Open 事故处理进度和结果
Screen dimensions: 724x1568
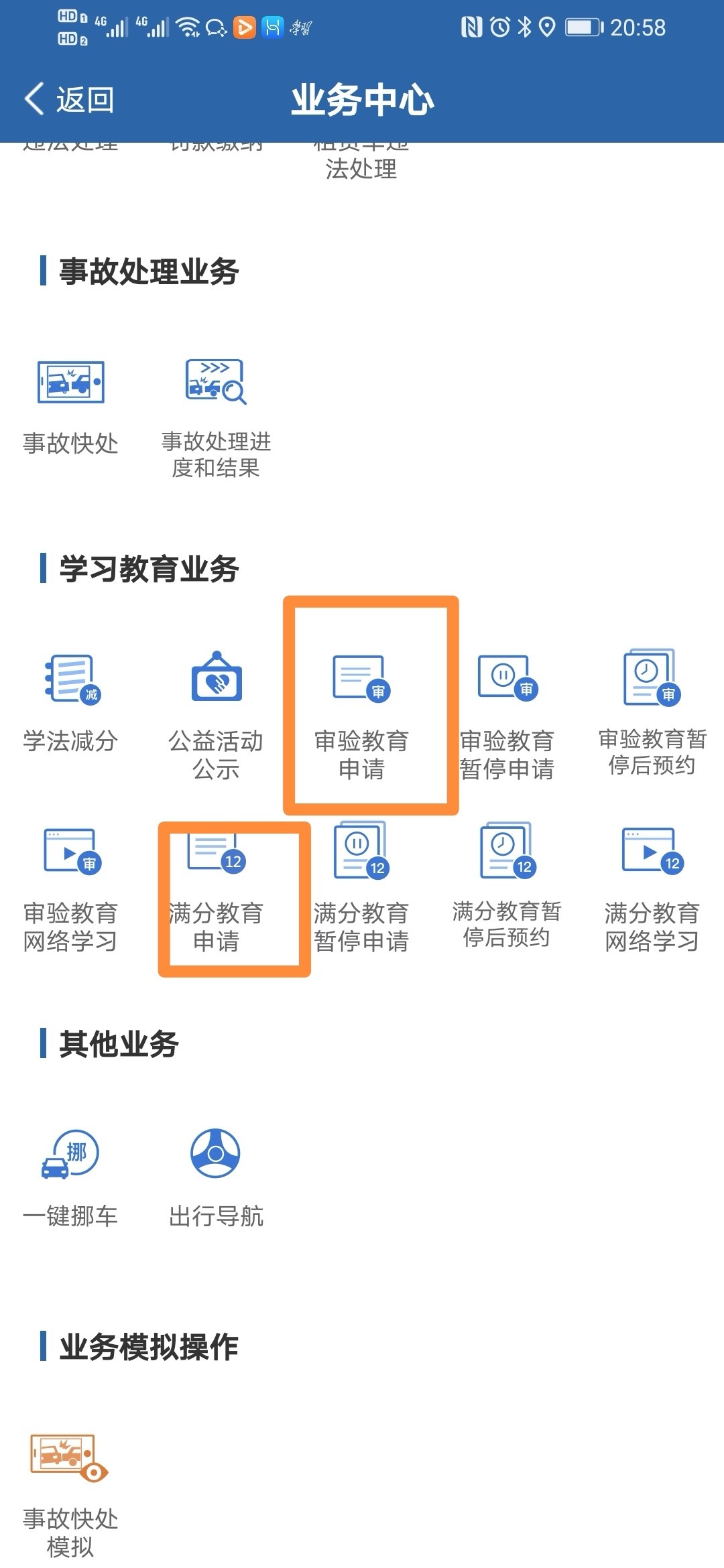pyautogui.click(x=216, y=416)
